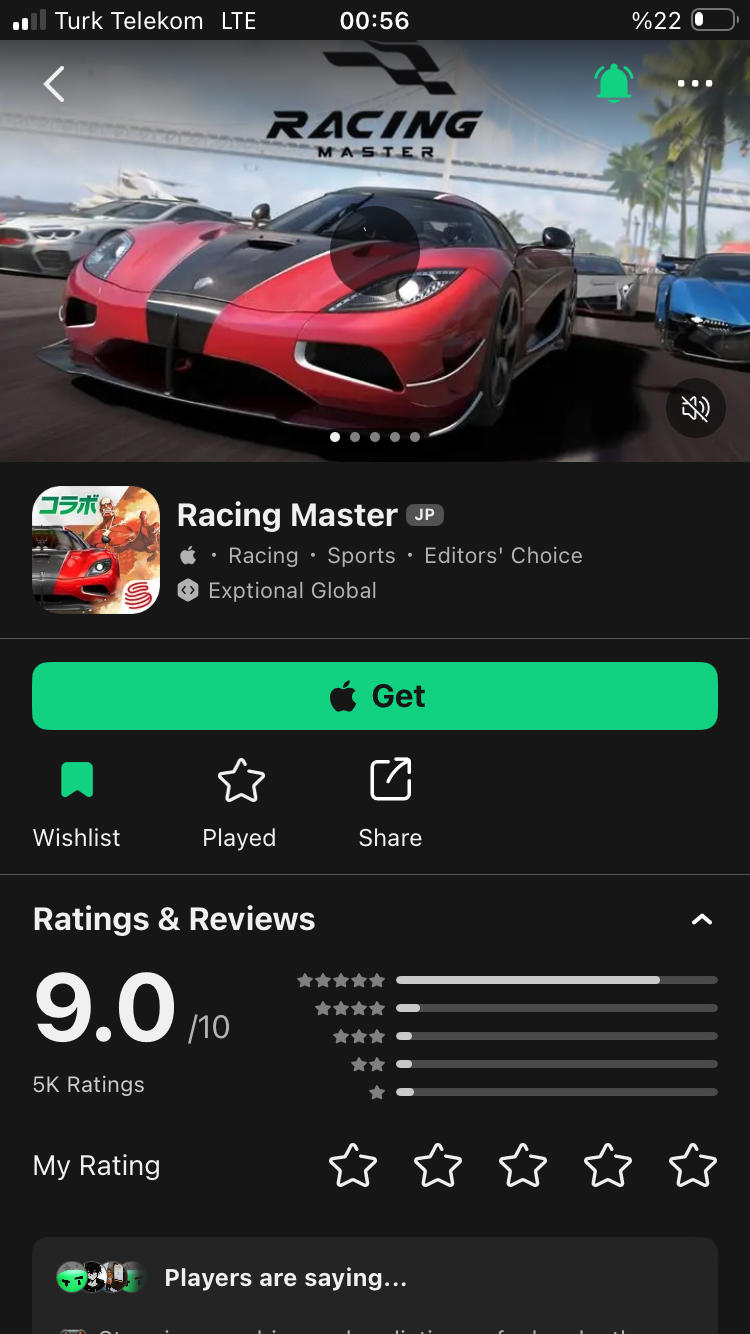The width and height of the screenshot is (750, 1334).
Task: Open the Editors' Choice tag
Action: (x=503, y=556)
